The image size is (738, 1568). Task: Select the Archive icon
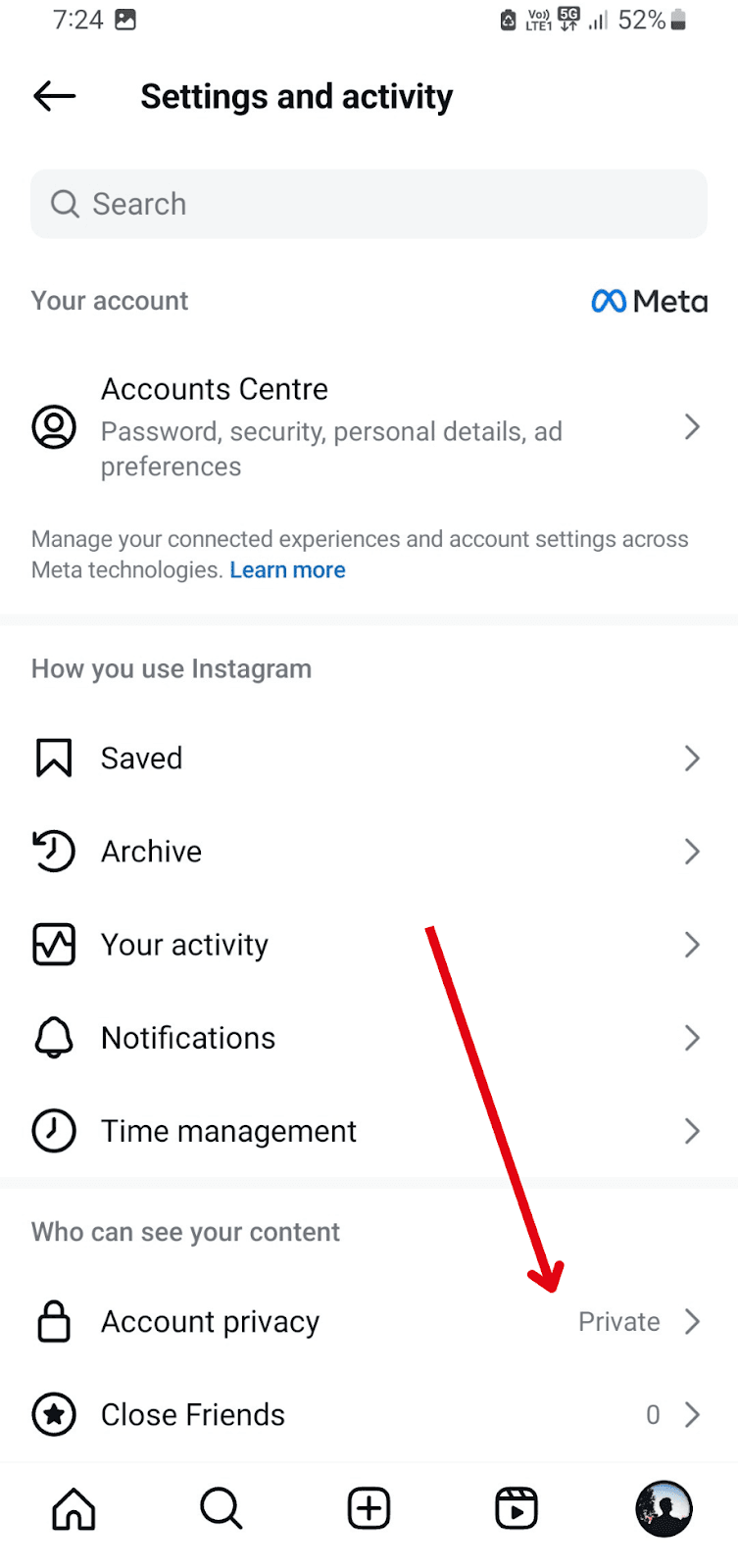point(54,851)
